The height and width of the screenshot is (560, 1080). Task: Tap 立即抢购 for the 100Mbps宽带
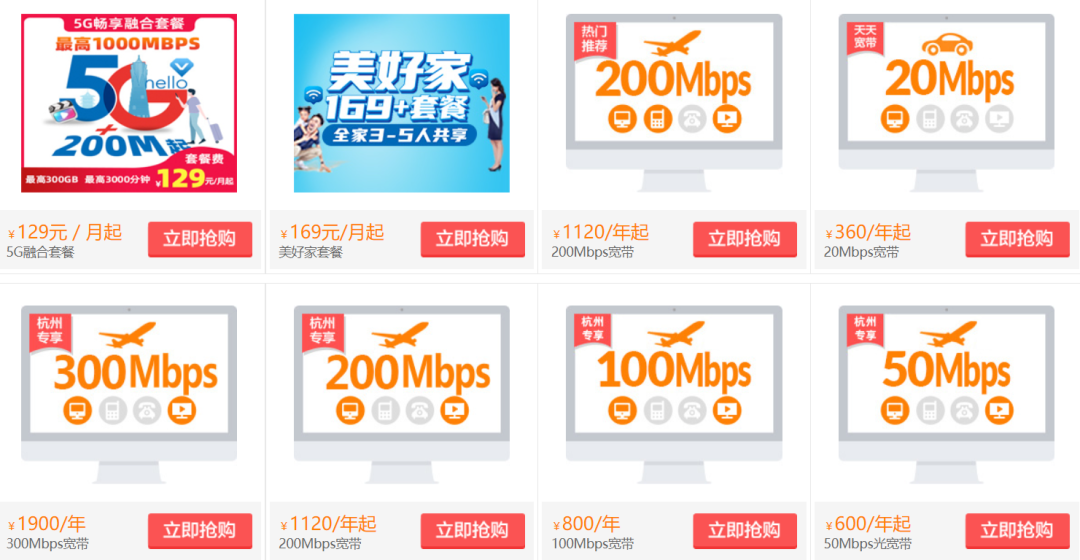click(x=744, y=530)
